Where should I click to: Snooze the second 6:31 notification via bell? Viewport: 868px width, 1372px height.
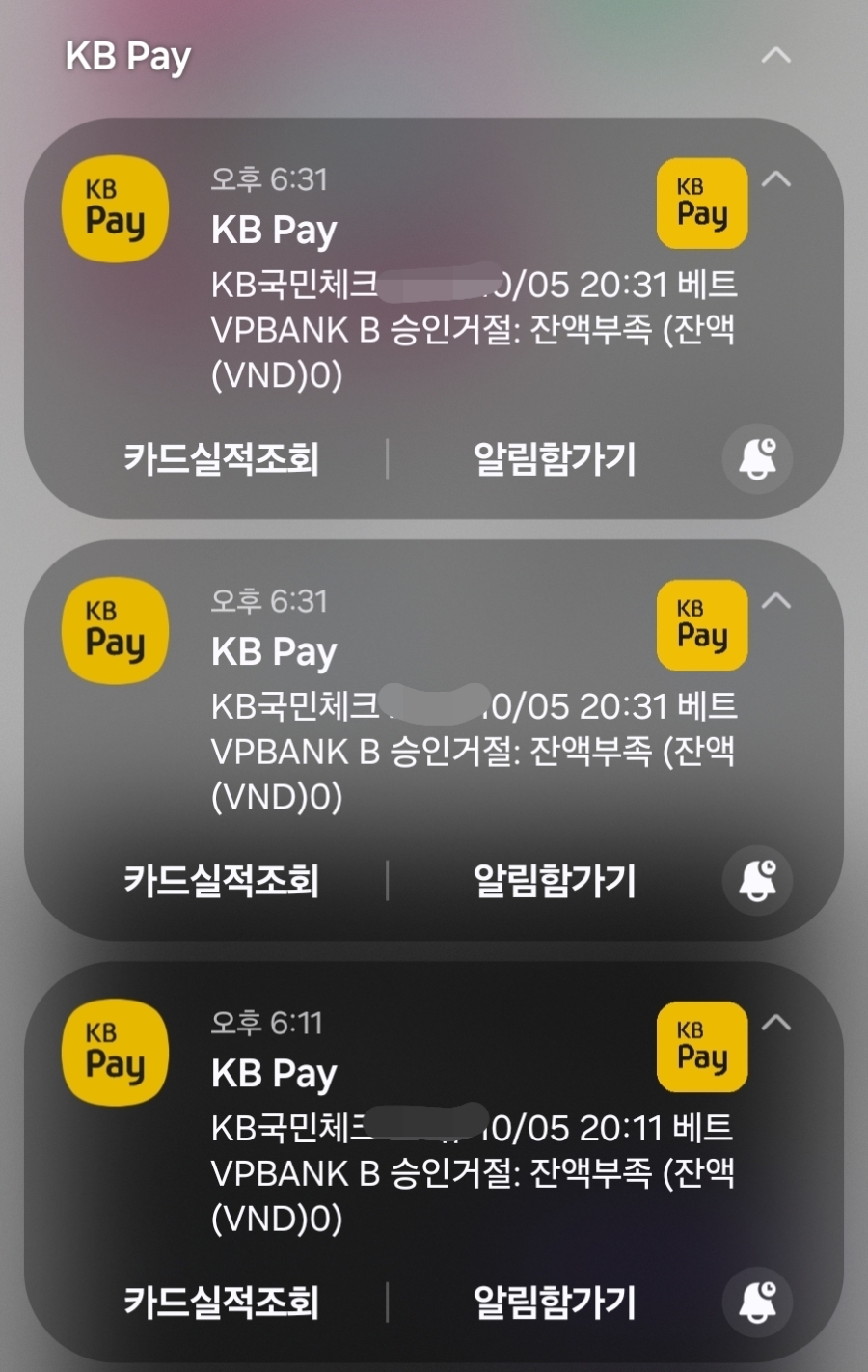pos(757,880)
